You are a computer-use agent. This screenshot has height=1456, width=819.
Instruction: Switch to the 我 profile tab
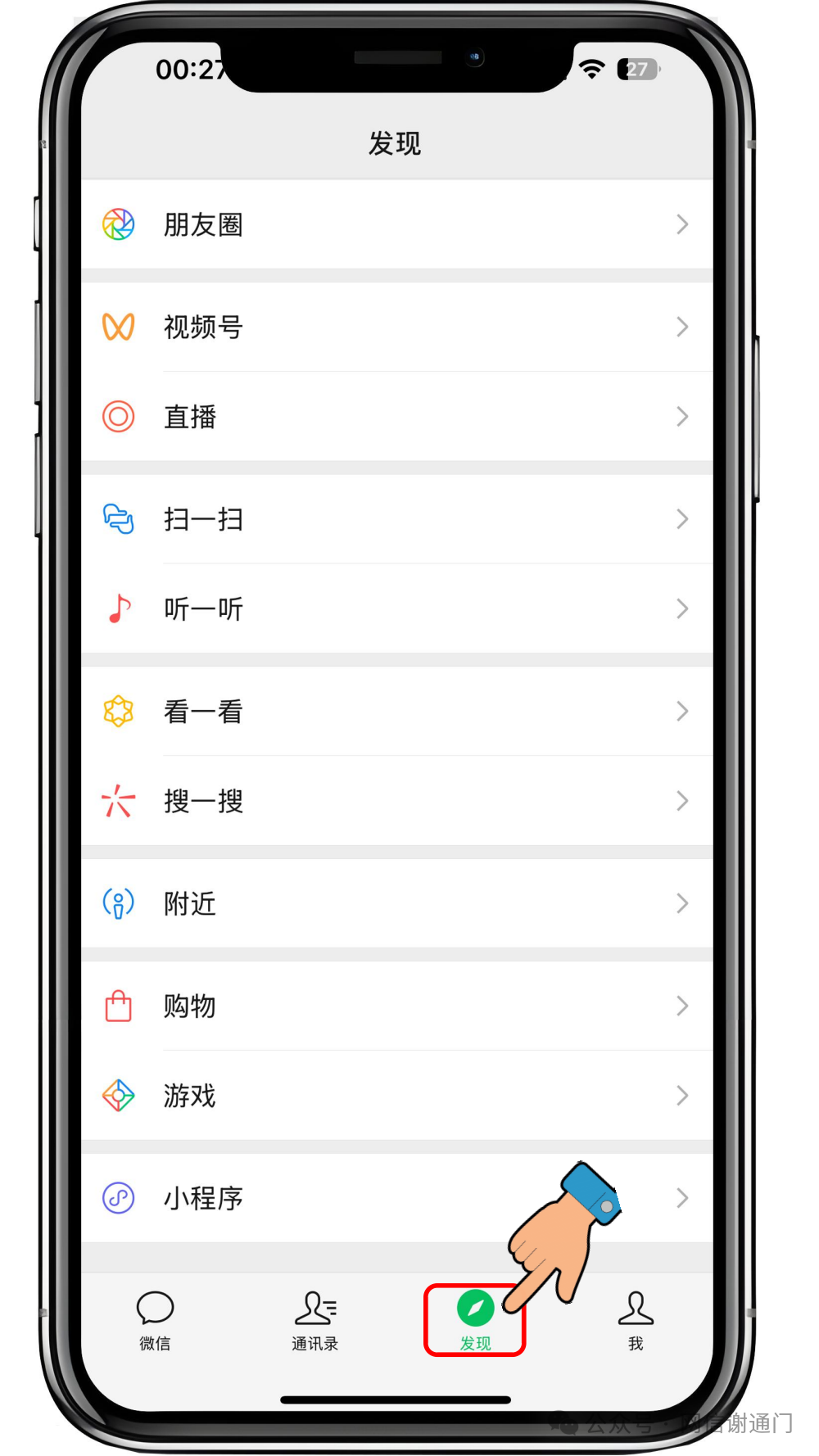click(x=636, y=1319)
